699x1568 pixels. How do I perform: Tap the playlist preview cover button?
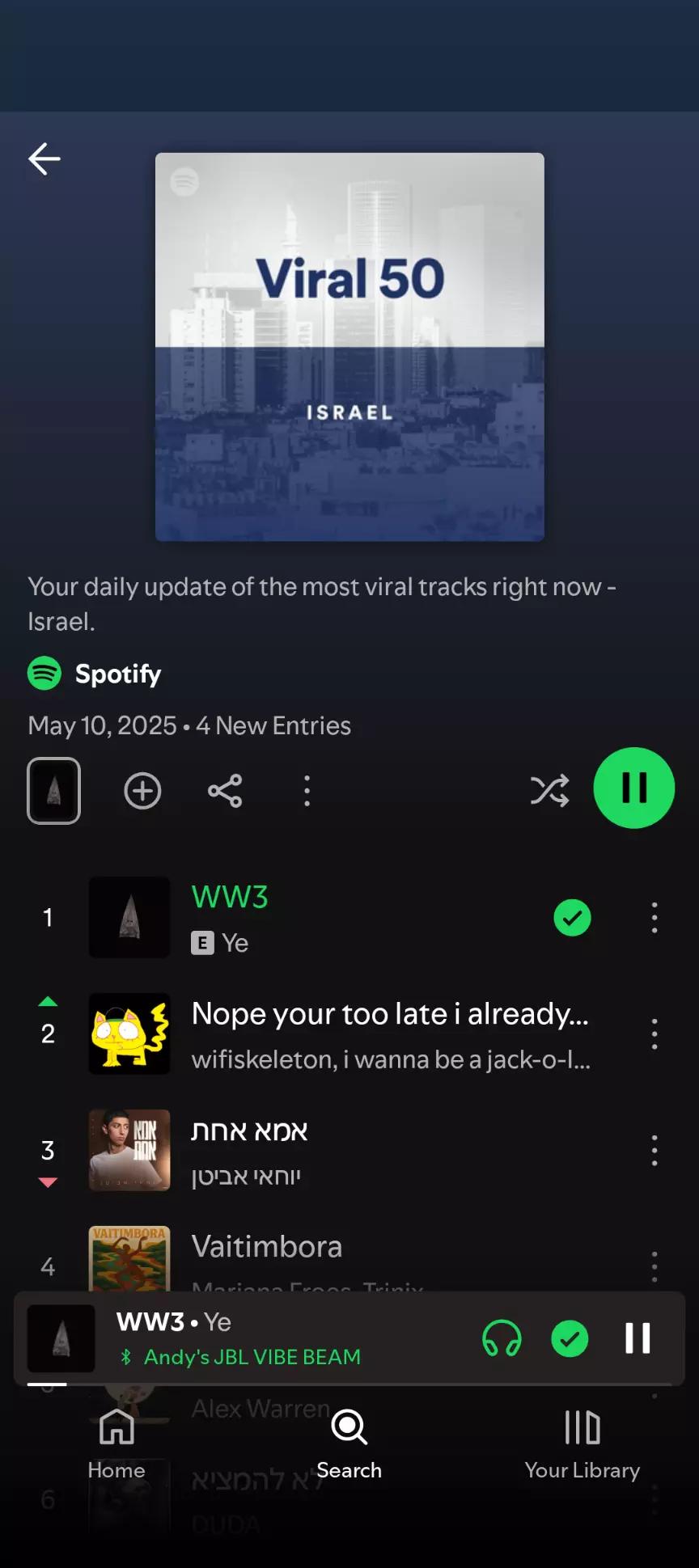[x=53, y=791]
